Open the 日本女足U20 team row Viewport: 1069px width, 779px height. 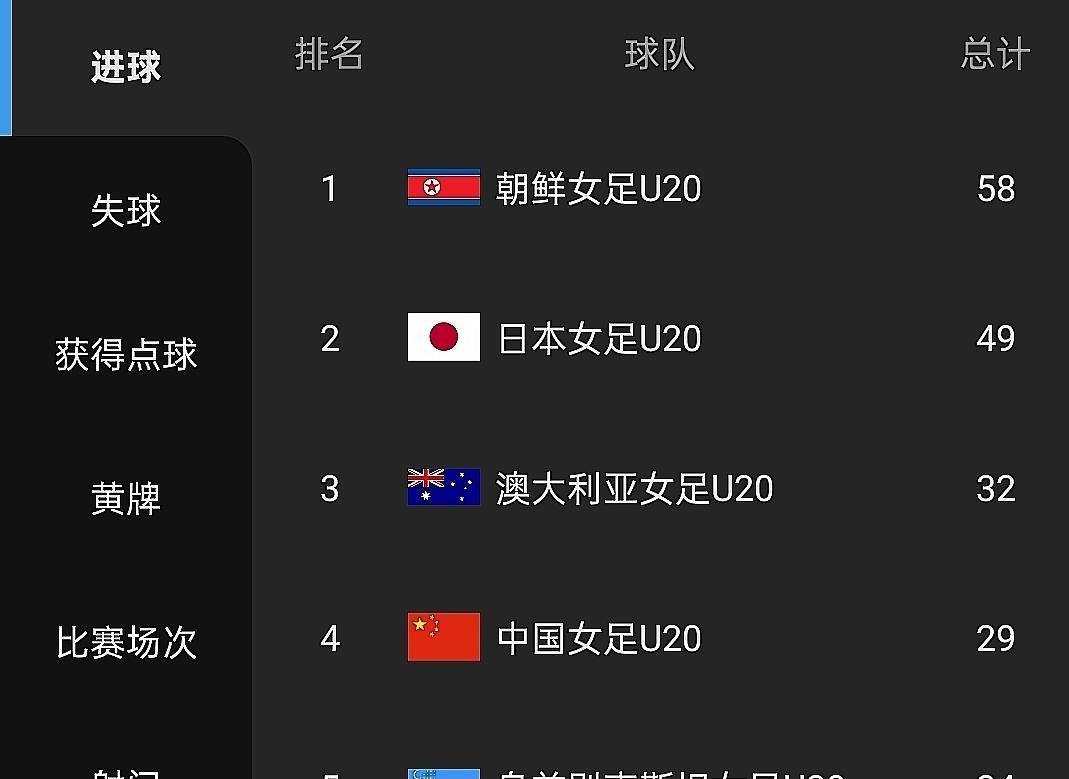pos(598,338)
